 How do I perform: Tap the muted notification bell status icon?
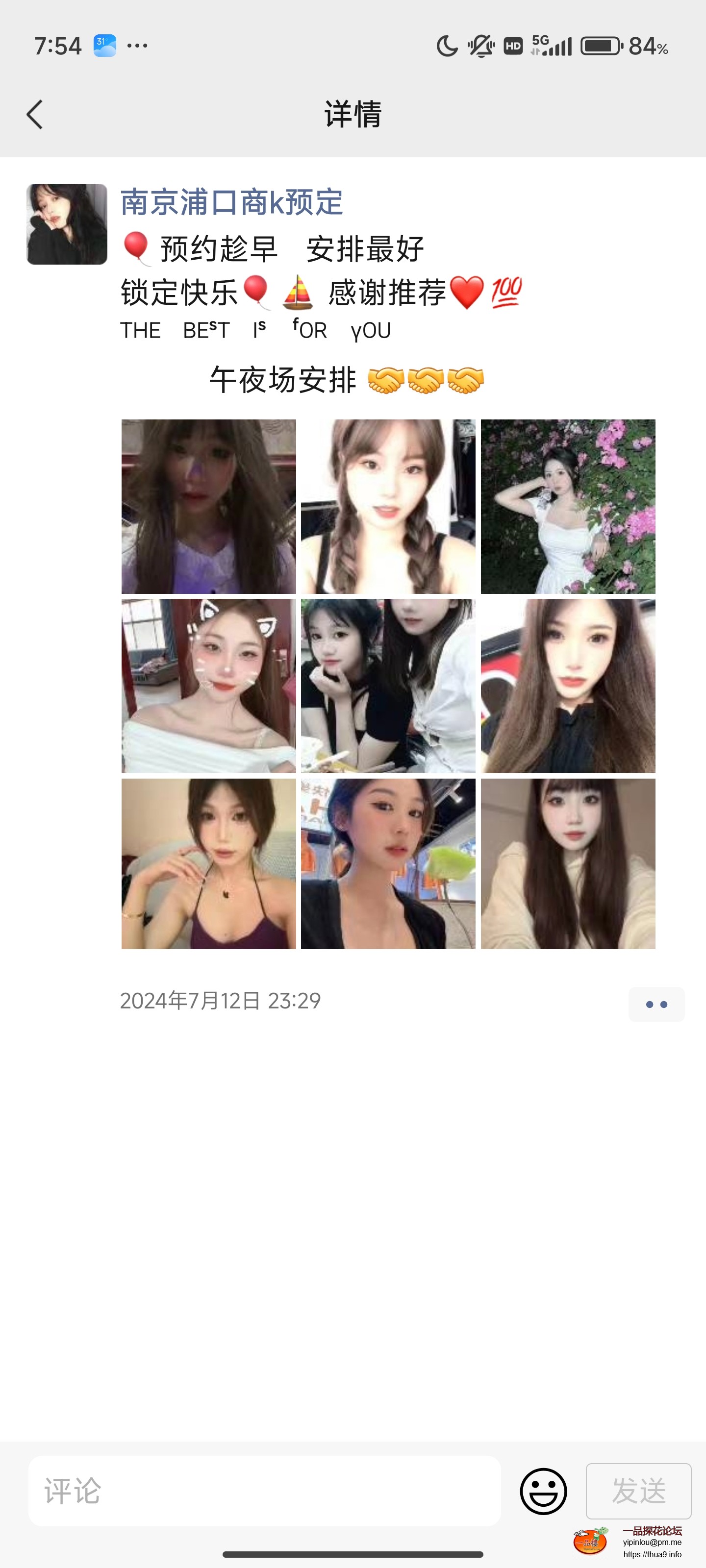[x=480, y=45]
